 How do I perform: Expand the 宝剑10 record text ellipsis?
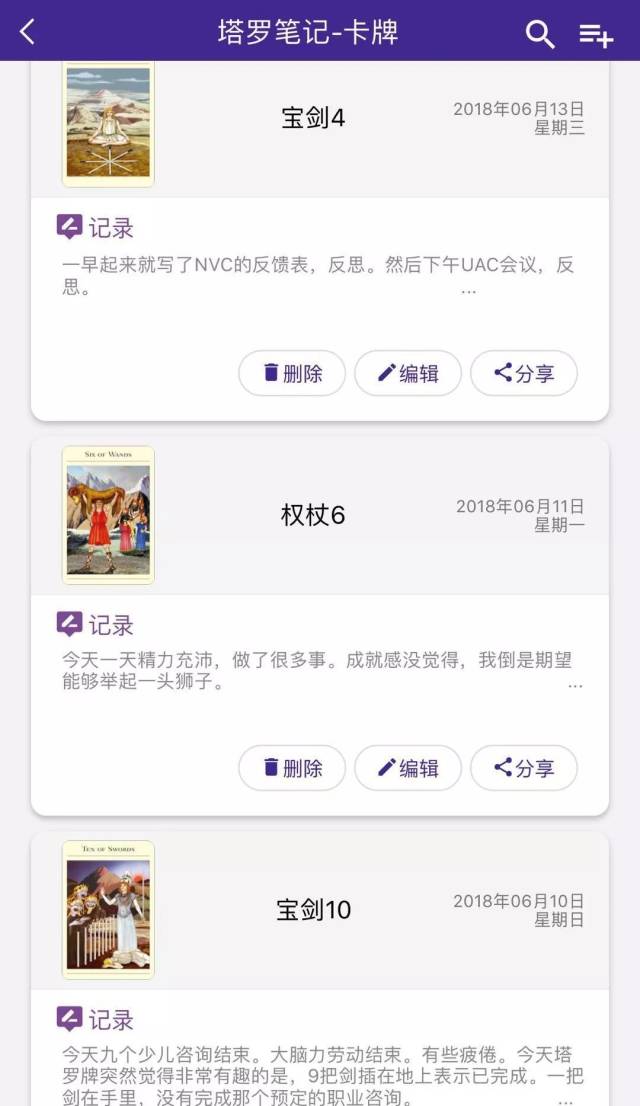click(x=566, y=1098)
